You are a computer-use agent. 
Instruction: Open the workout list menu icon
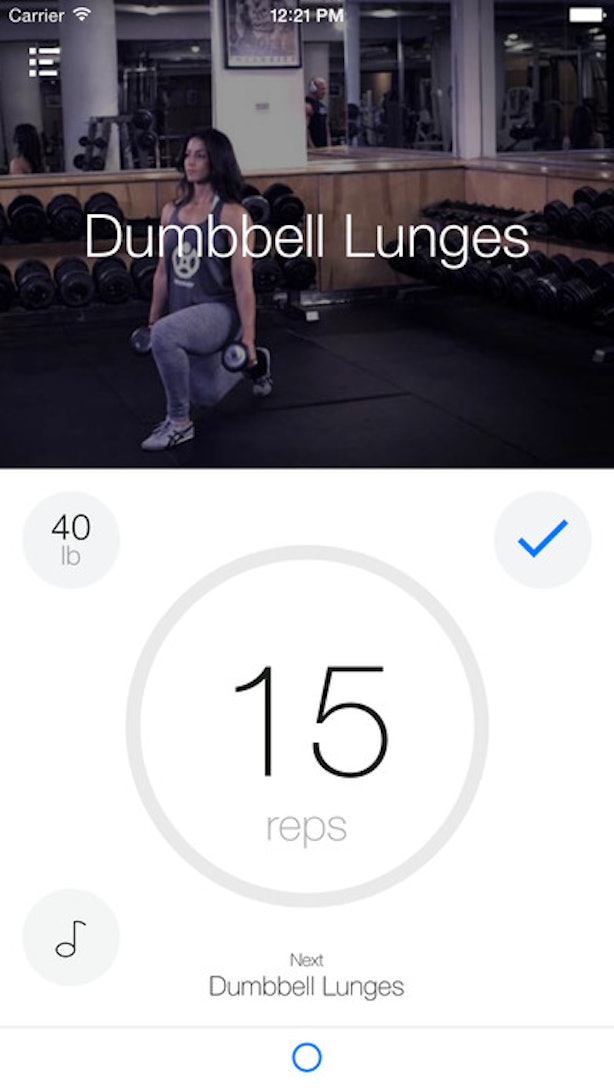(x=45, y=62)
